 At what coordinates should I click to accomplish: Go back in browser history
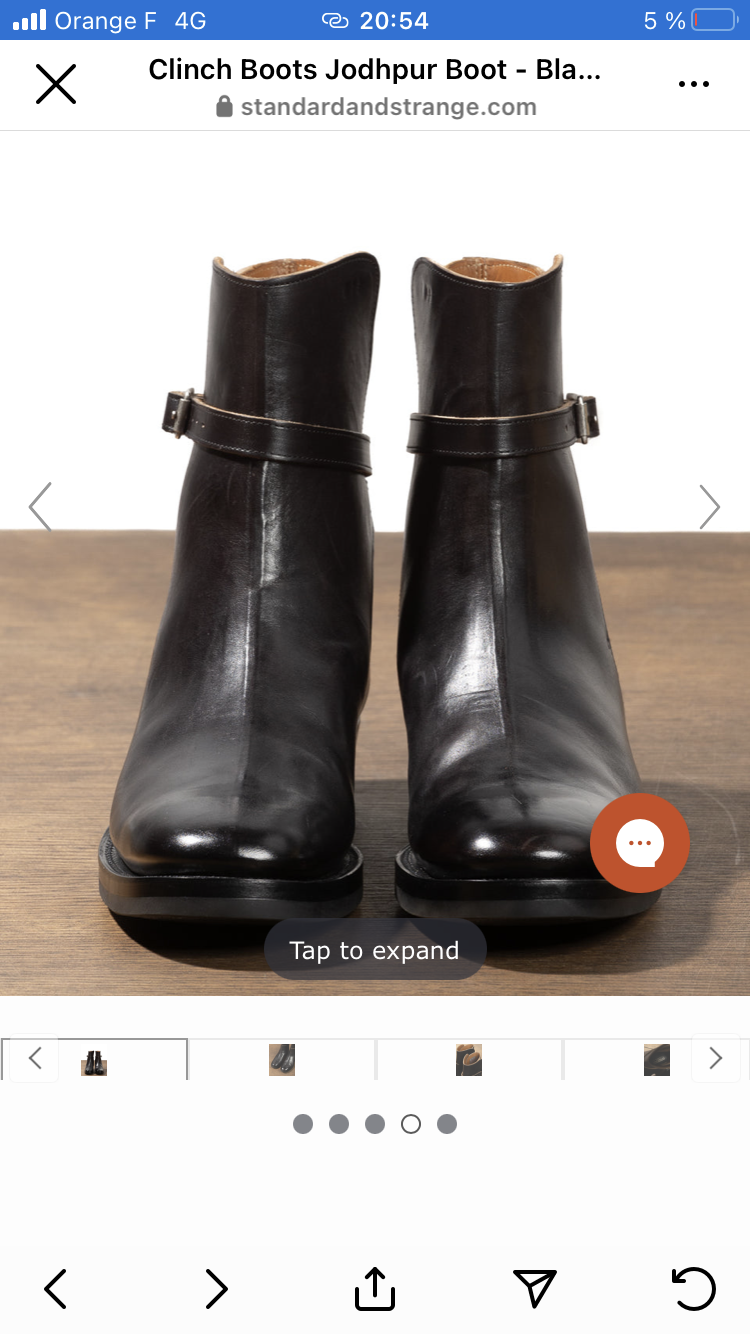pyautogui.click(x=56, y=1289)
